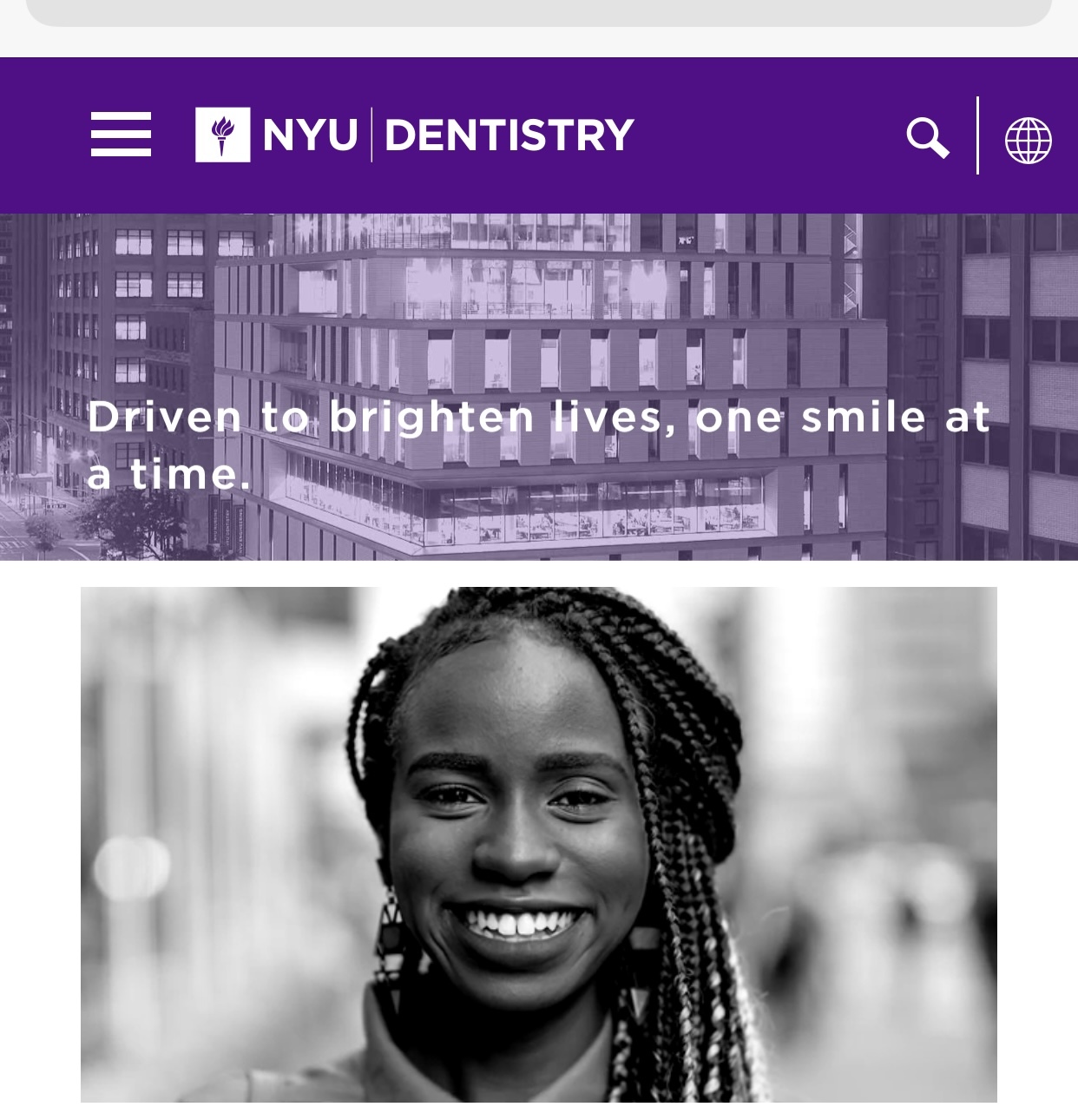Open site search magnifier

point(927,137)
